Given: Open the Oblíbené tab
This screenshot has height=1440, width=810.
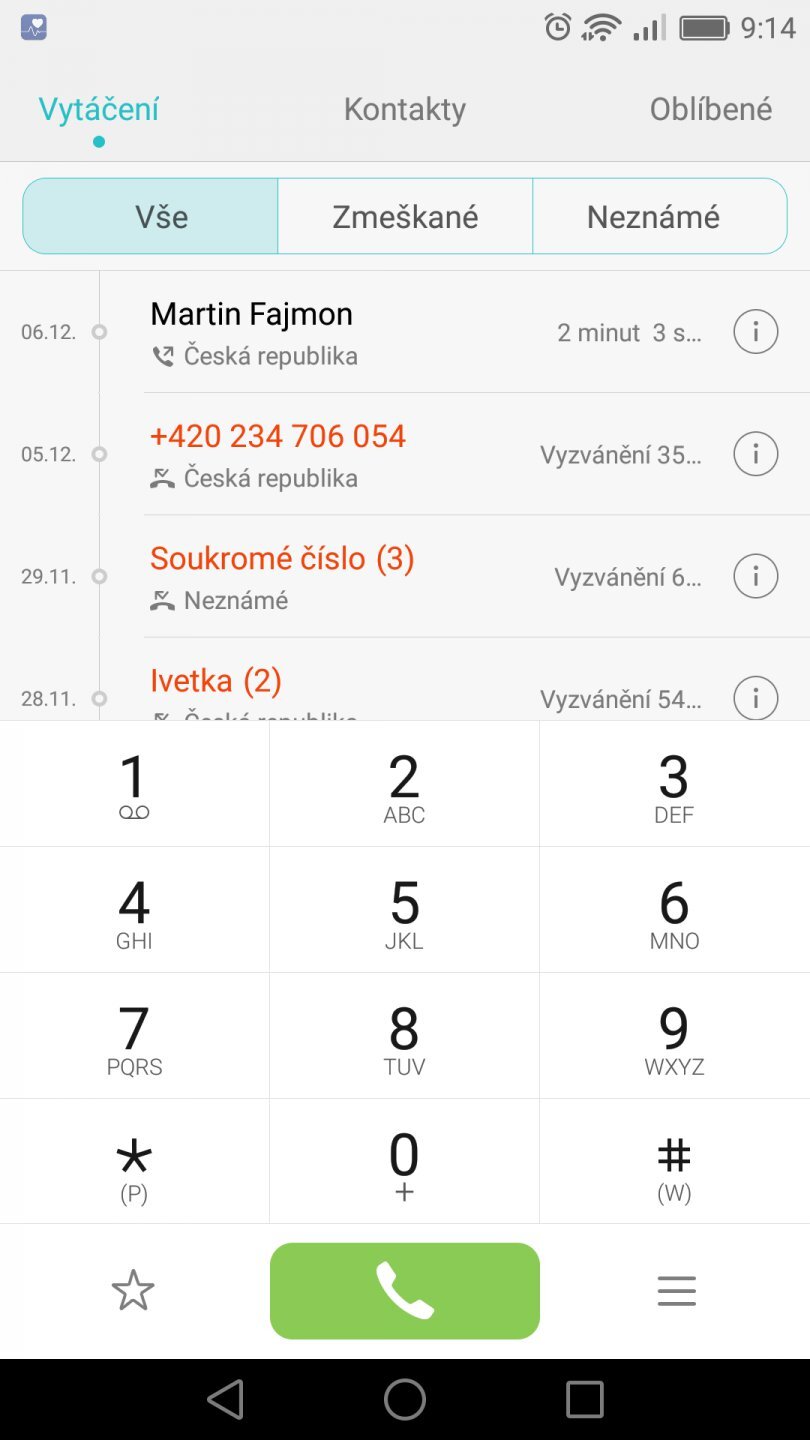Looking at the screenshot, I should (710, 109).
